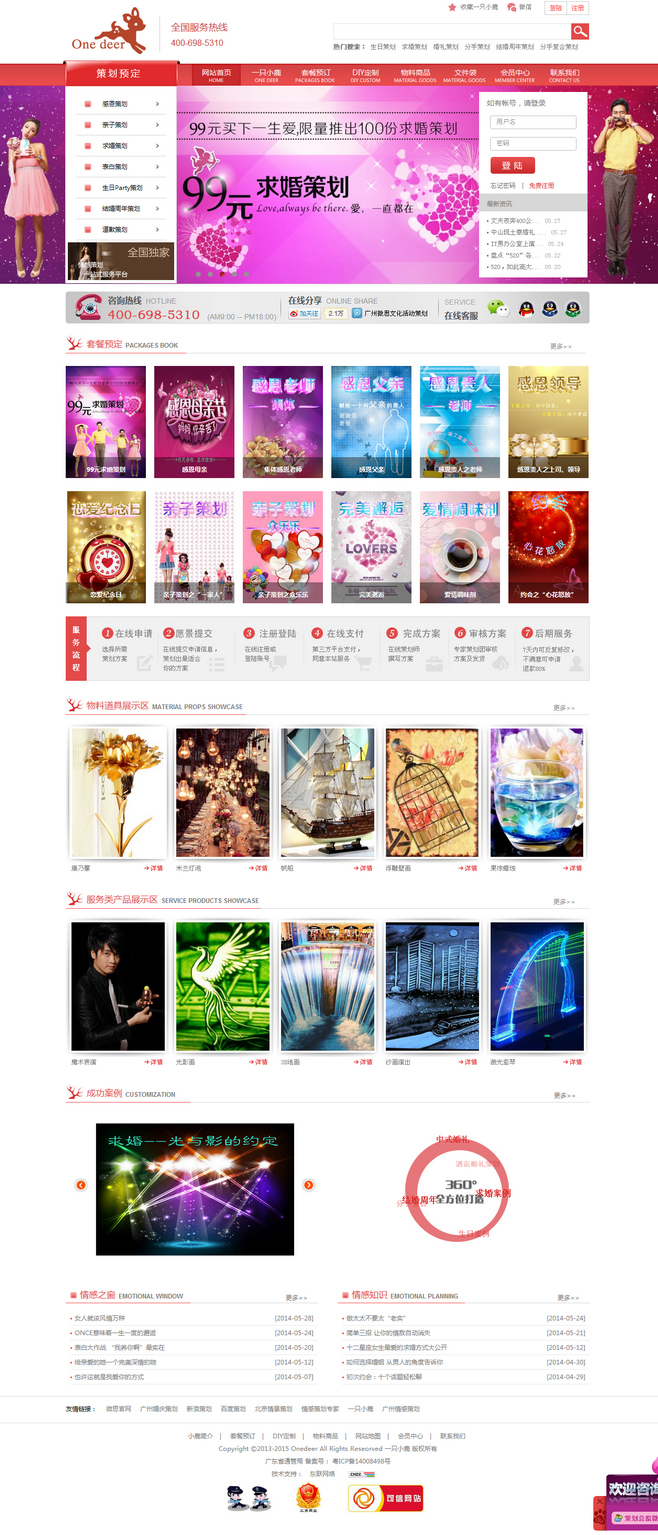Switch to the 会员中心 nav tab

click(x=515, y=75)
